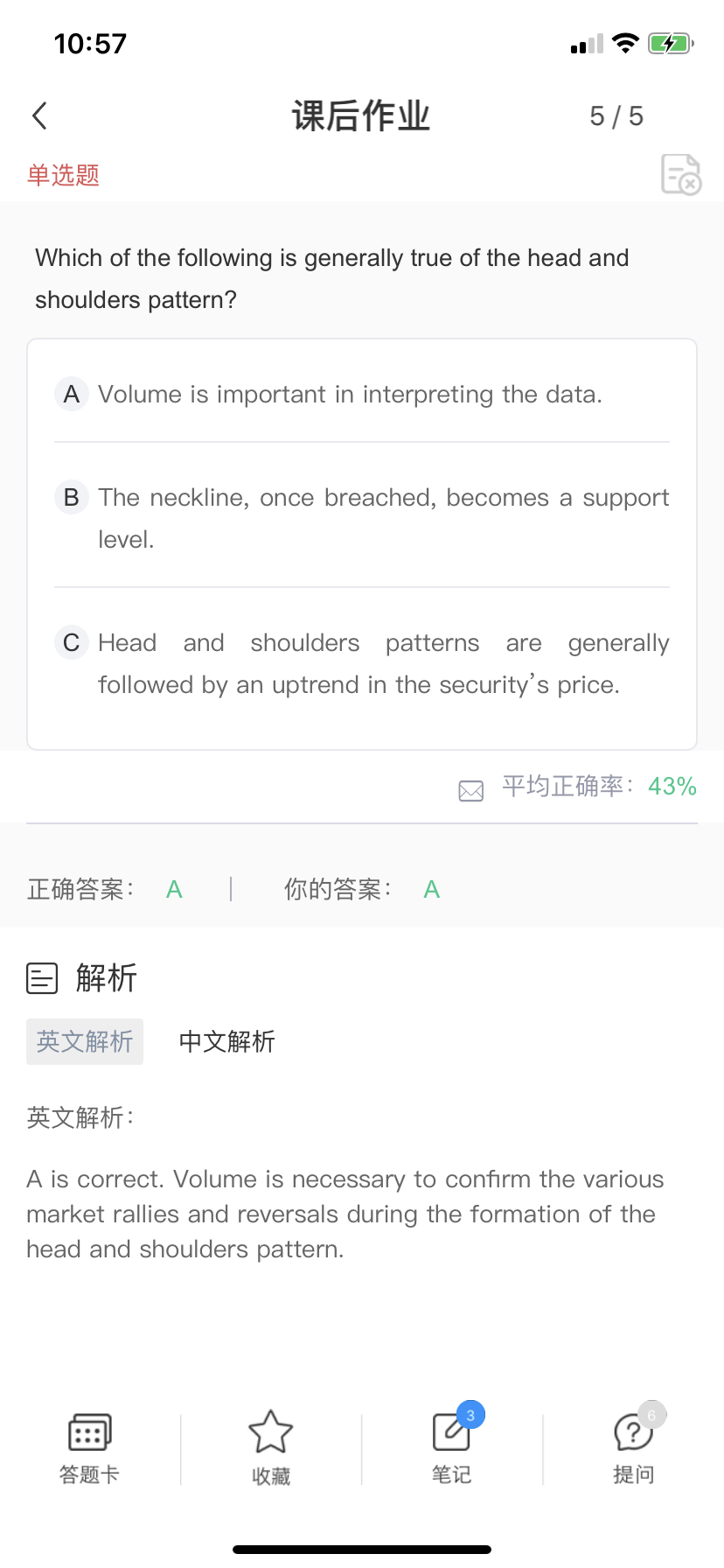Image resolution: width=724 pixels, height=1568 pixels.
Task: Switch to the 中文解析 tab
Action: (x=227, y=1041)
